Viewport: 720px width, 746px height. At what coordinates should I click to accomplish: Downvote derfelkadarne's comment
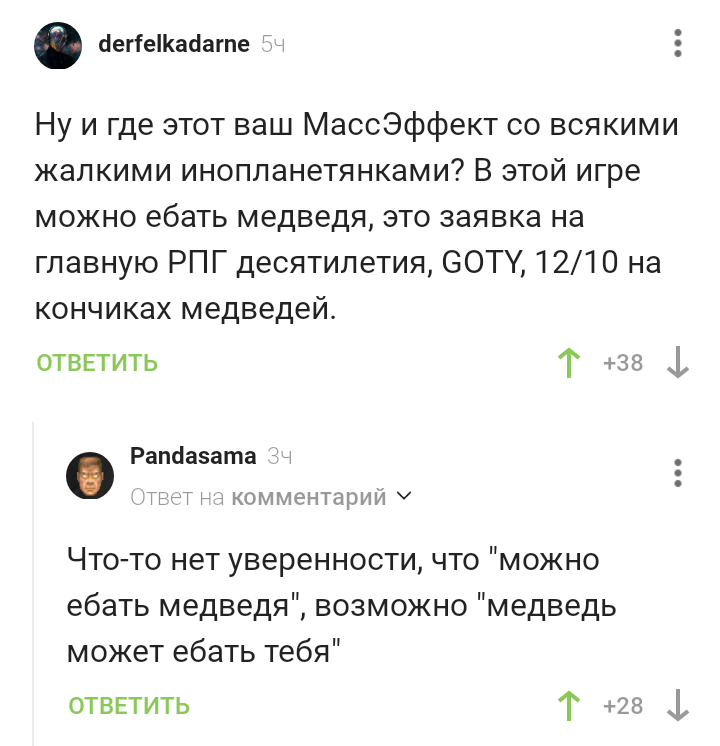tap(678, 363)
